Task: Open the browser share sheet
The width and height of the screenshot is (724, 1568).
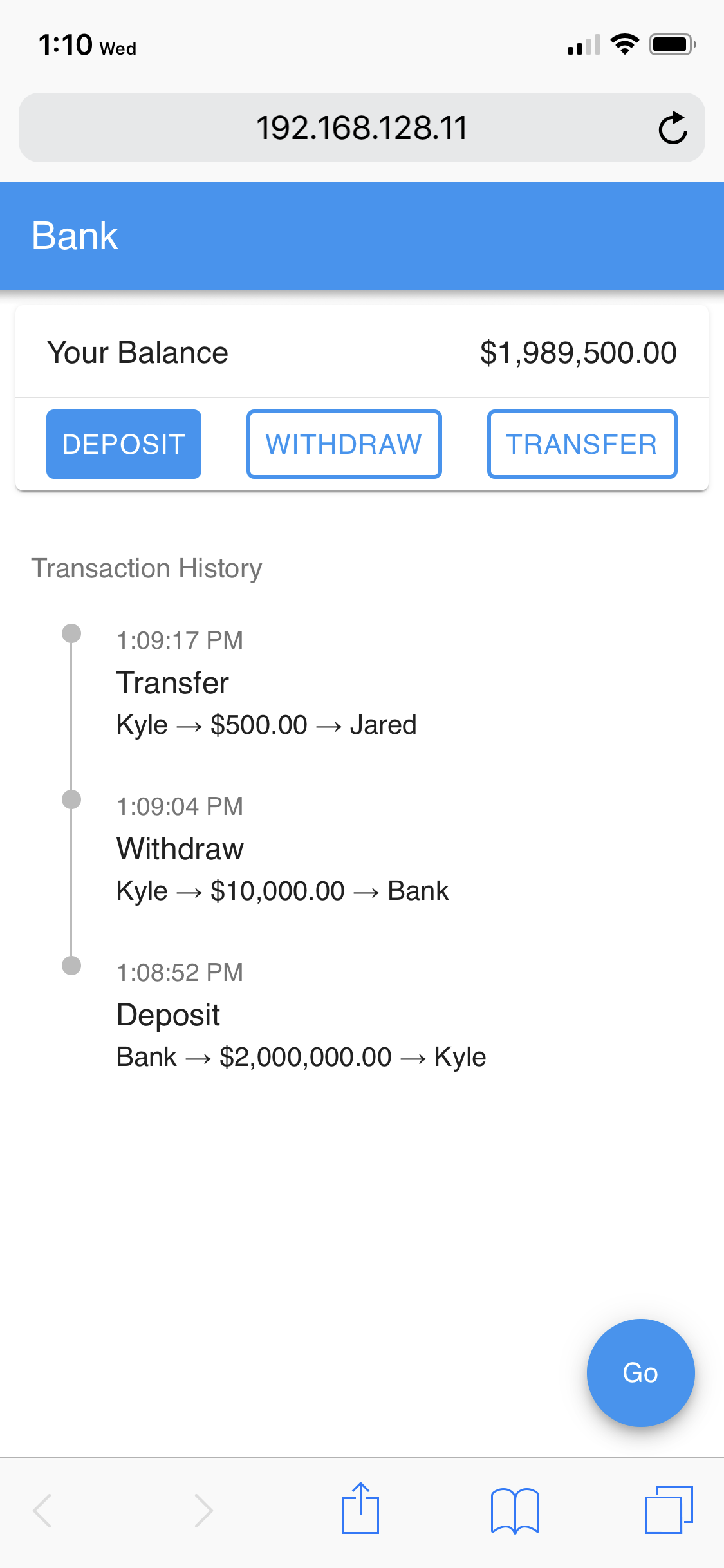Action: (360, 1508)
